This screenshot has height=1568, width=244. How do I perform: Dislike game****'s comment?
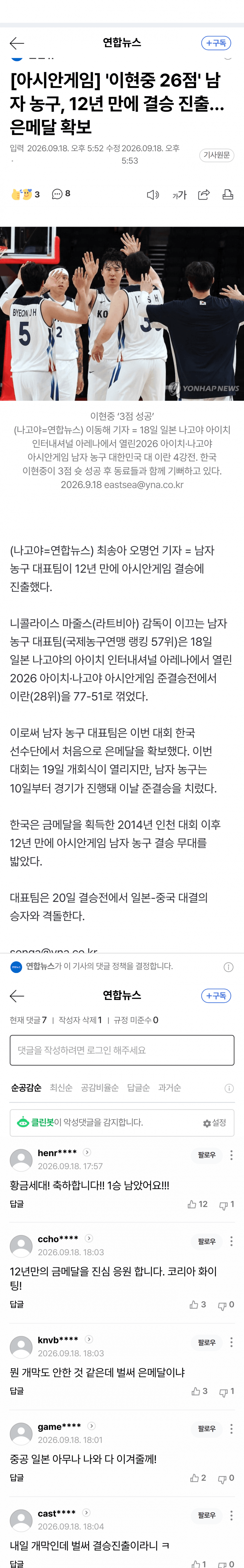coord(226,1478)
